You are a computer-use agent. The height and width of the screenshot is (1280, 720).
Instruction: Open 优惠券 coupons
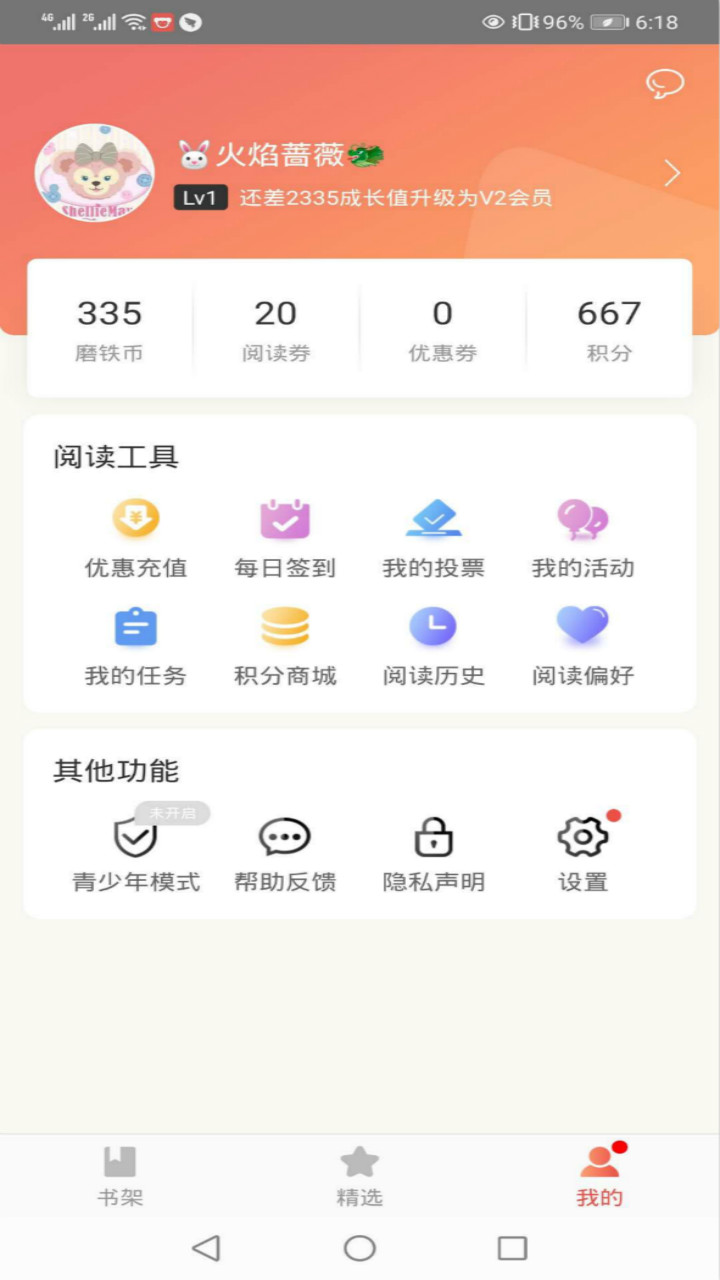pos(442,328)
